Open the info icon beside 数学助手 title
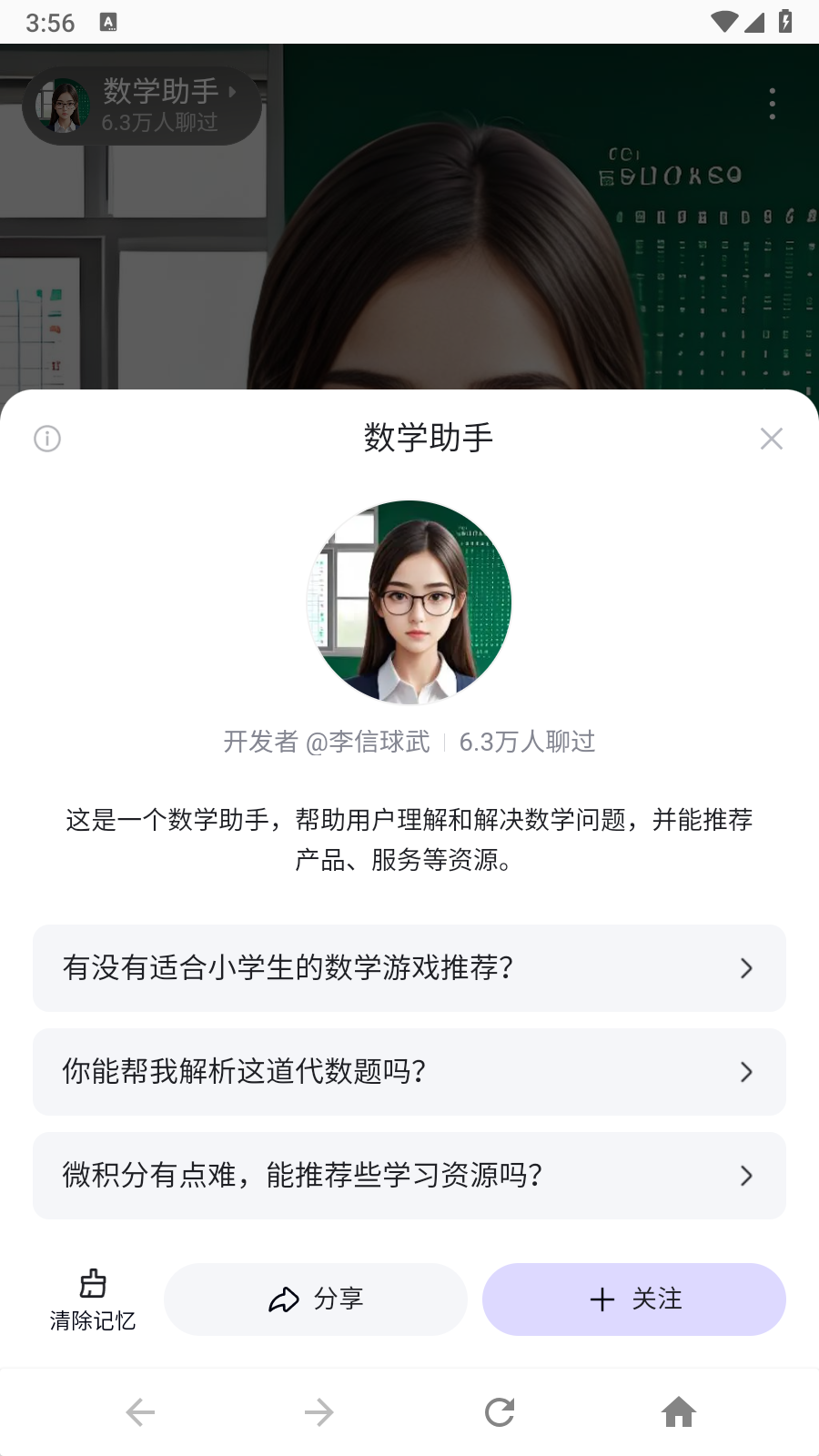Screen dimensions: 819x1456 click(x=47, y=439)
